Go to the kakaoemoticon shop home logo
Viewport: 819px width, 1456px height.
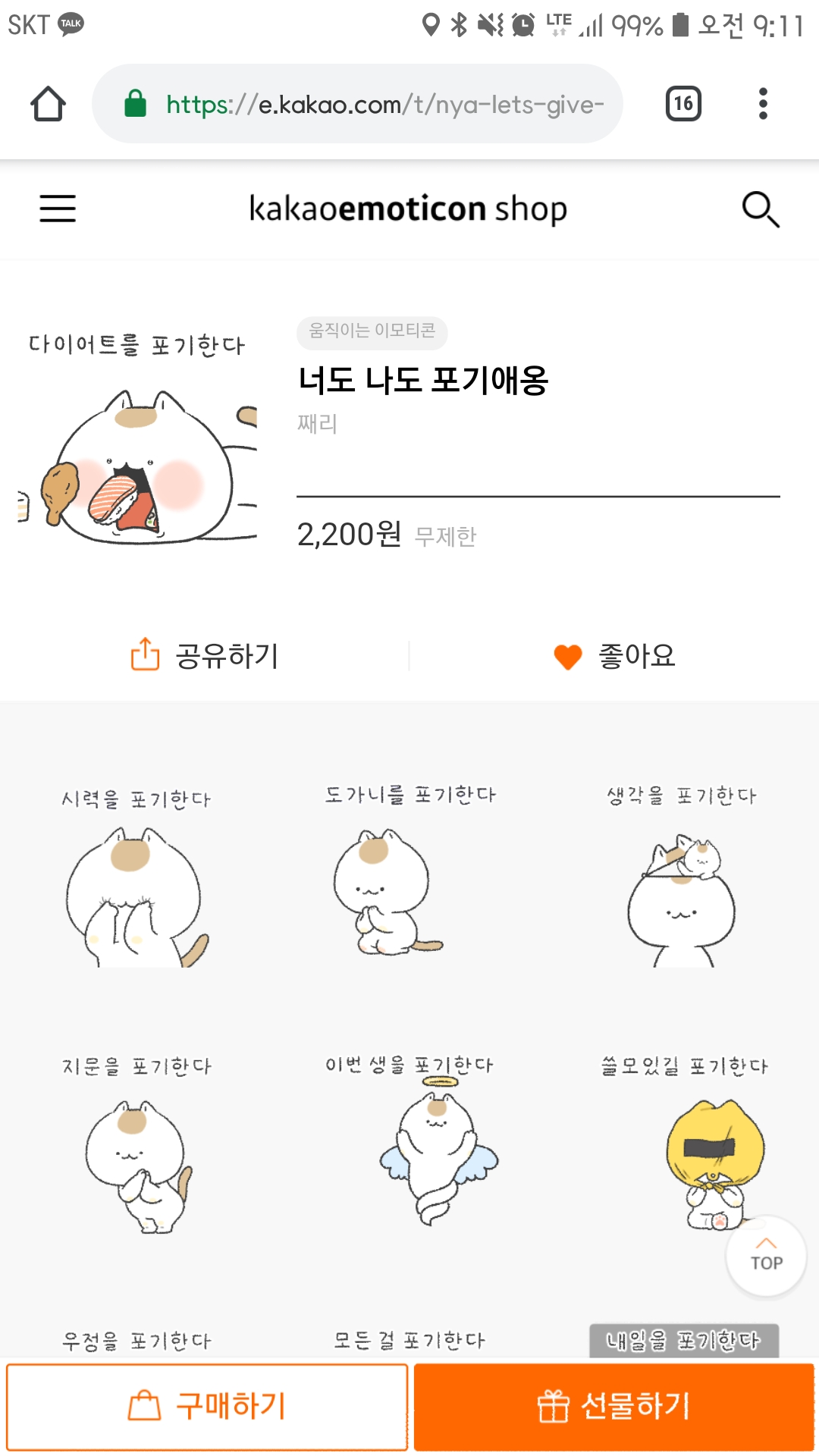coord(408,209)
